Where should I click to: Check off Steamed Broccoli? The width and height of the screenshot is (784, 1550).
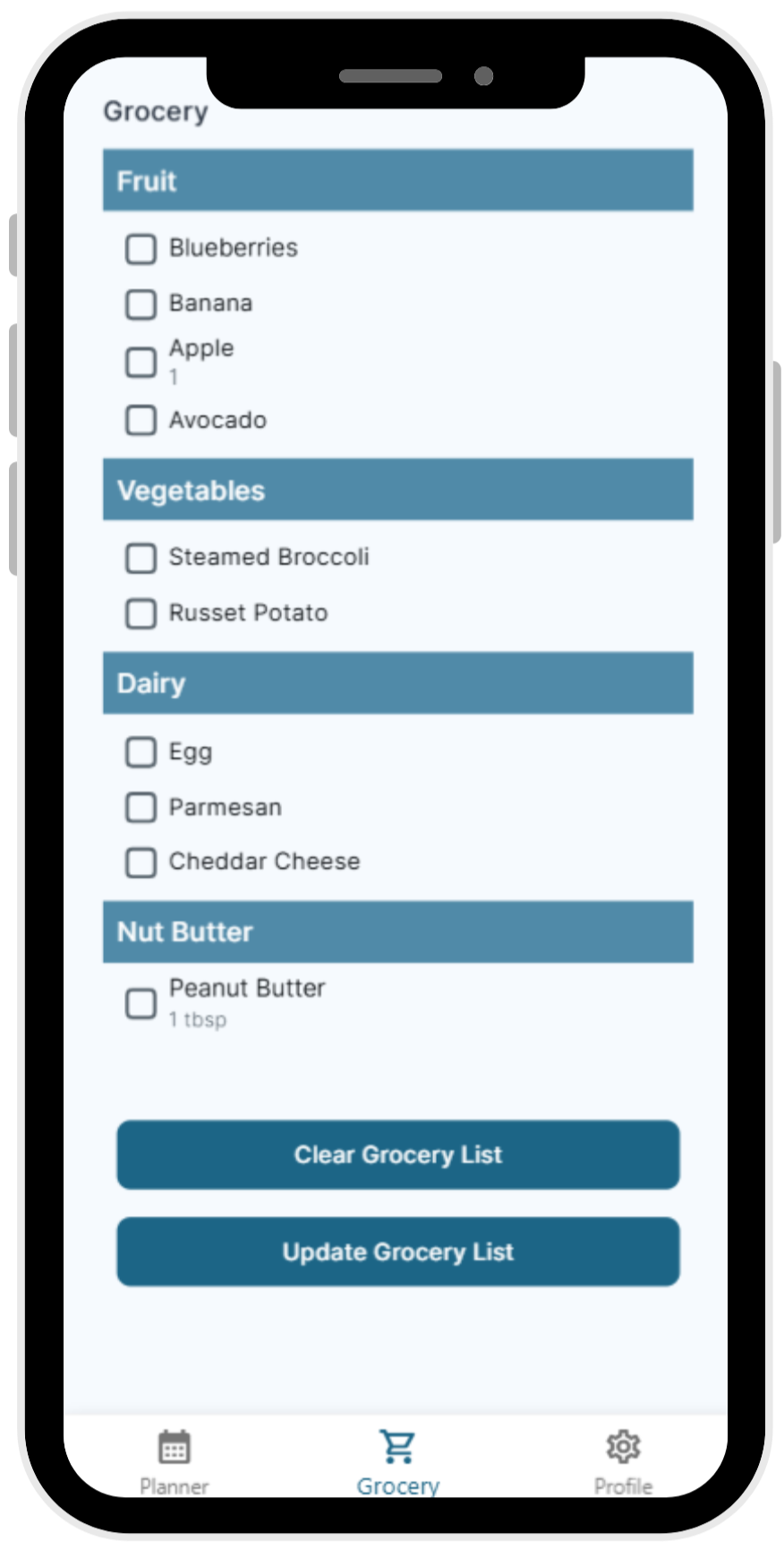[x=141, y=558]
